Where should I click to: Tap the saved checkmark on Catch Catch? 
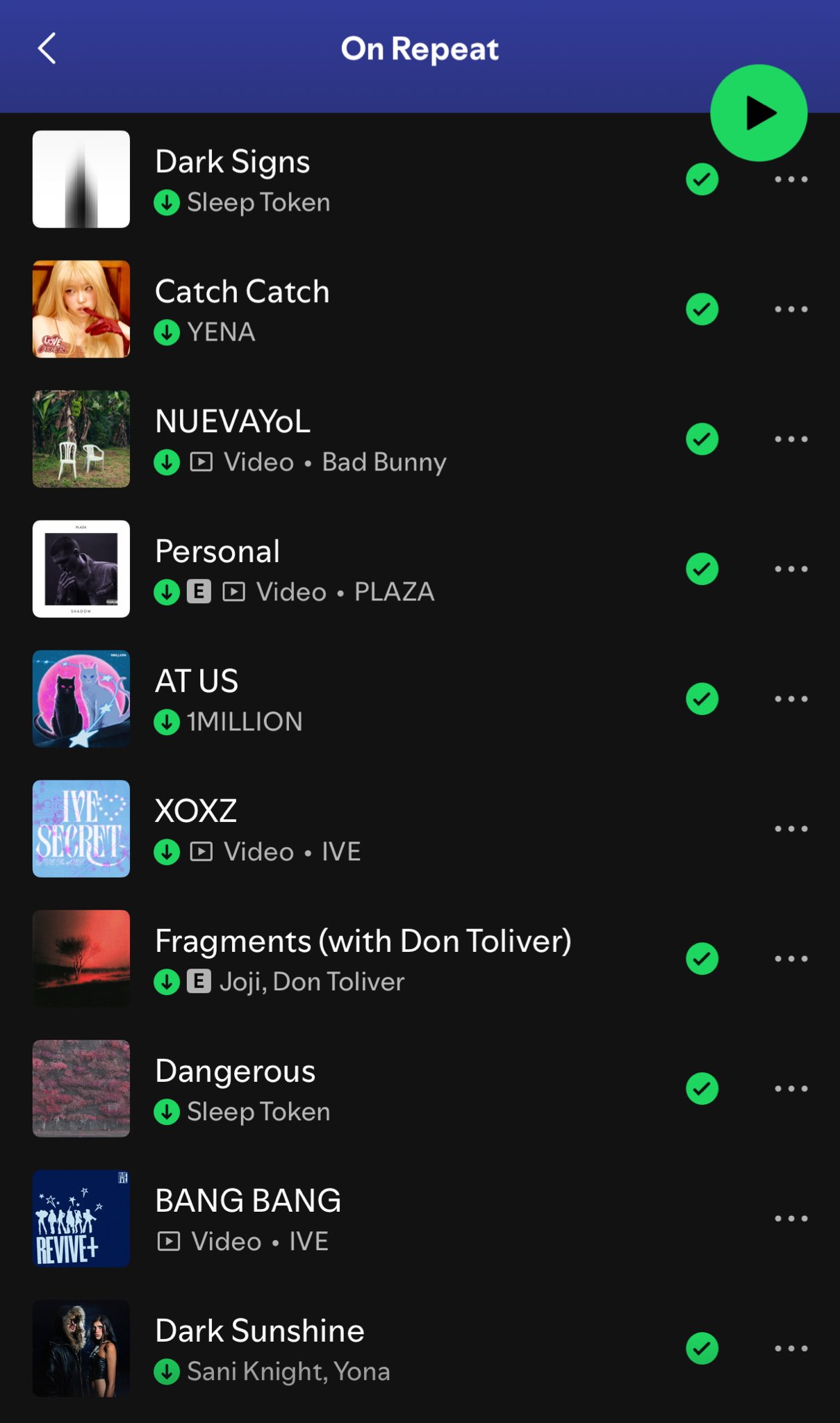702,309
